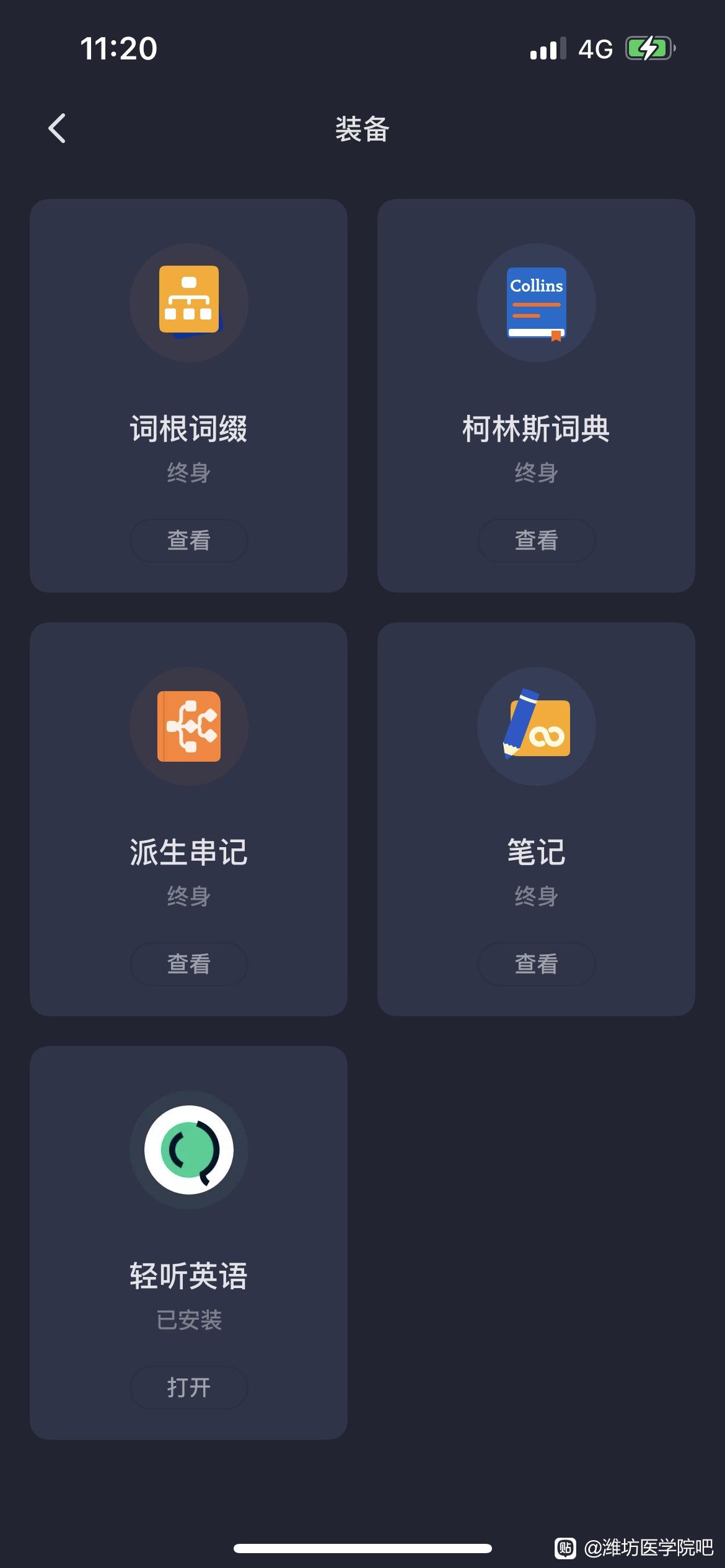Viewport: 725px width, 1568px height.
Task: Open the 轻听英语 card icon
Action: pos(189,1150)
